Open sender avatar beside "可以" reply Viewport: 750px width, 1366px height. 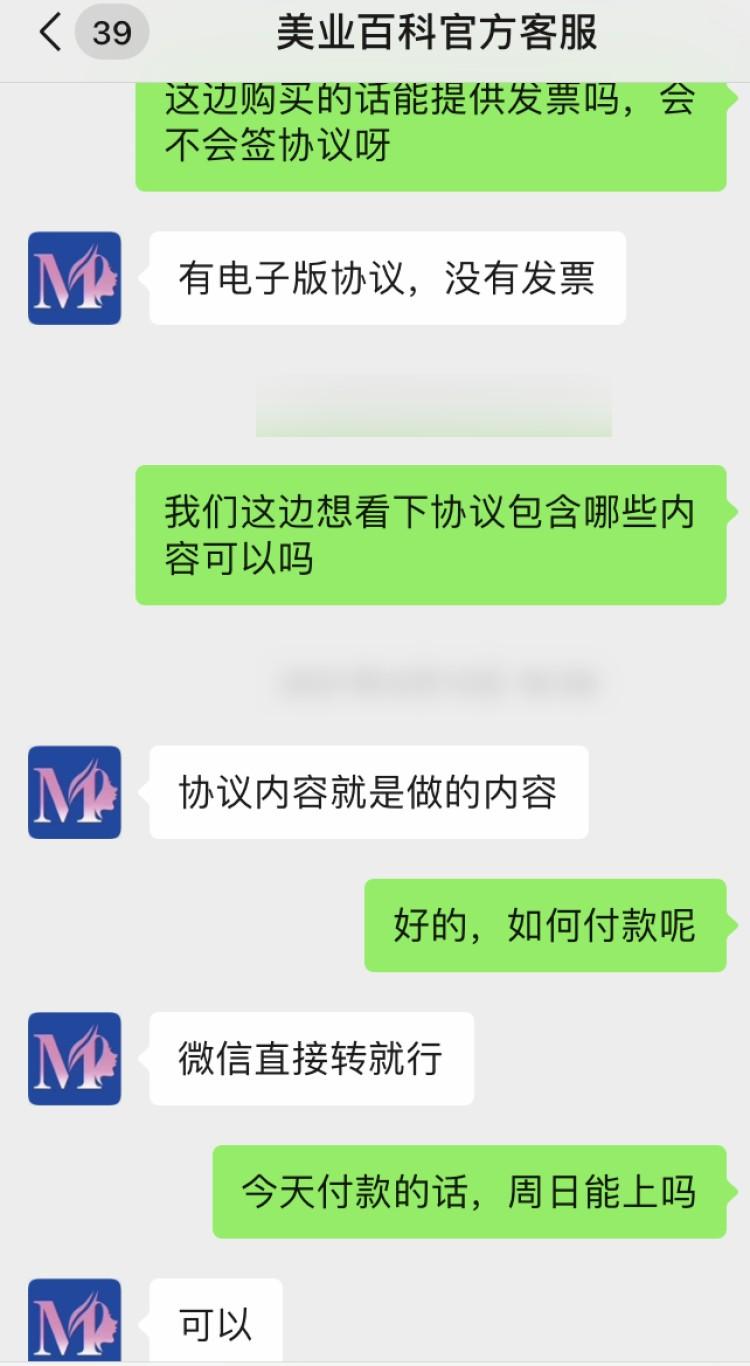74,1321
